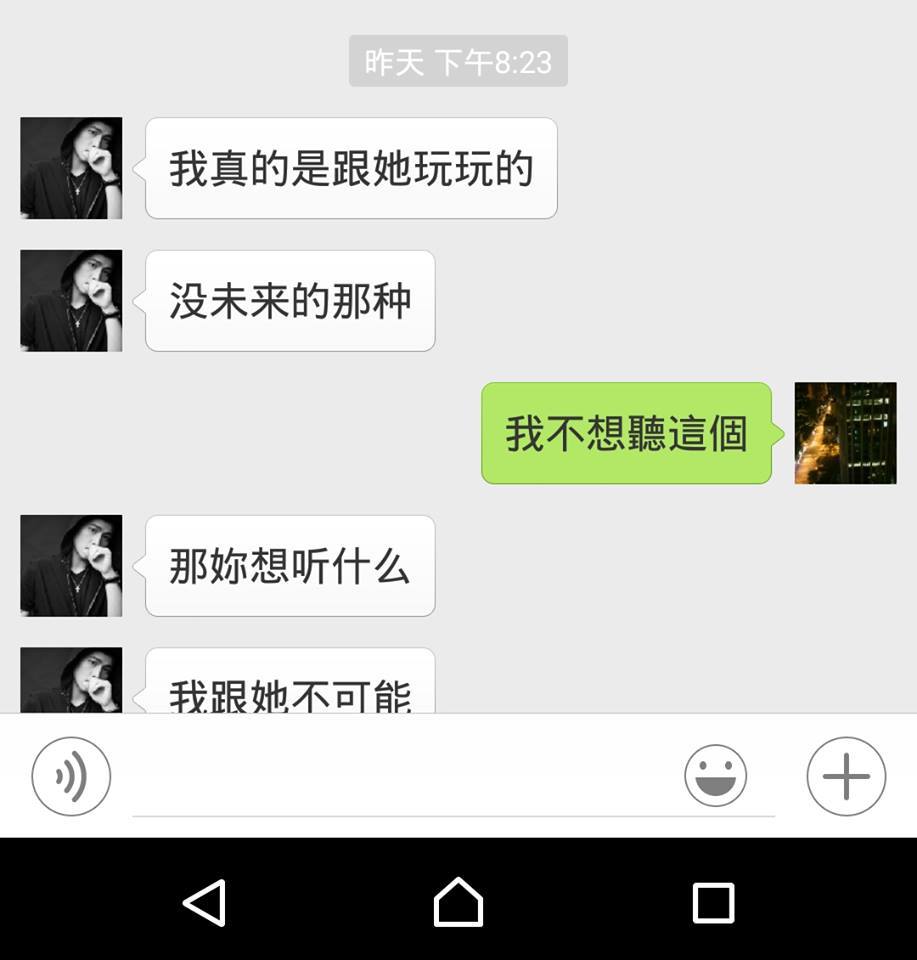Open contact avatar beside 我真的是跟她玩玩的
Viewport: 917px width, 960px height.
click(x=71, y=168)
